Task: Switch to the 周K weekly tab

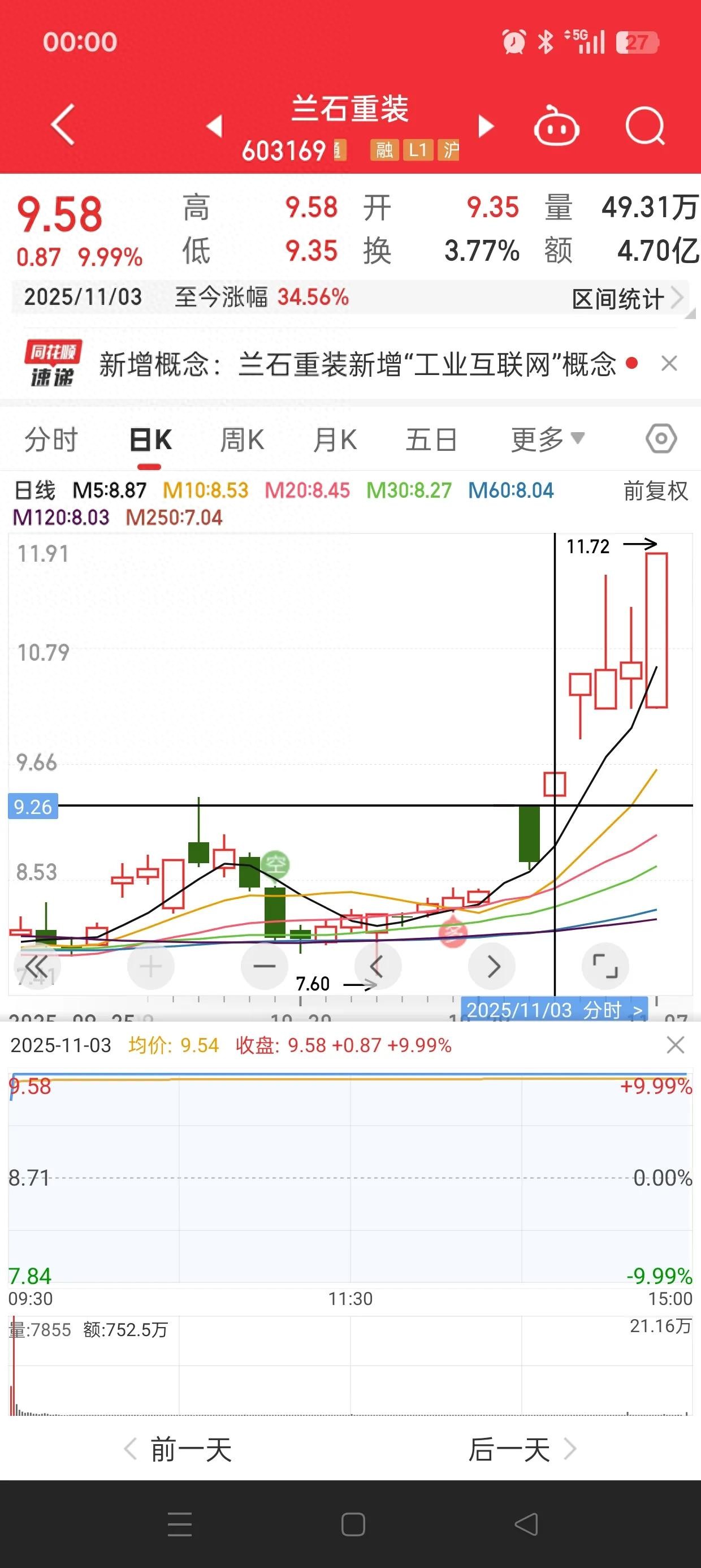Action: click(x=241, y=440)
